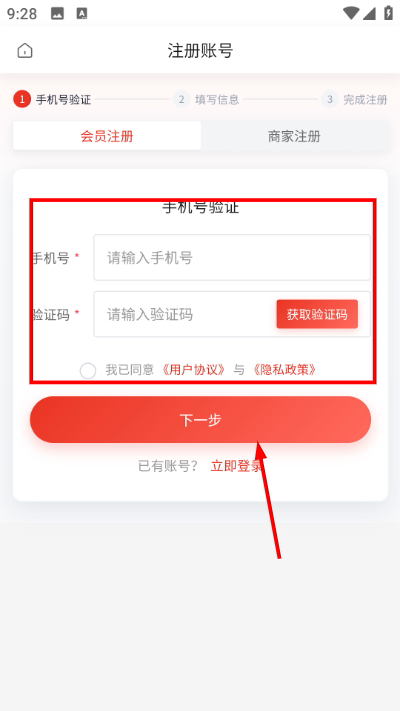Focus the 请输入手机号 phone field
Screen dimensions: 400x711
pos(232,258)
